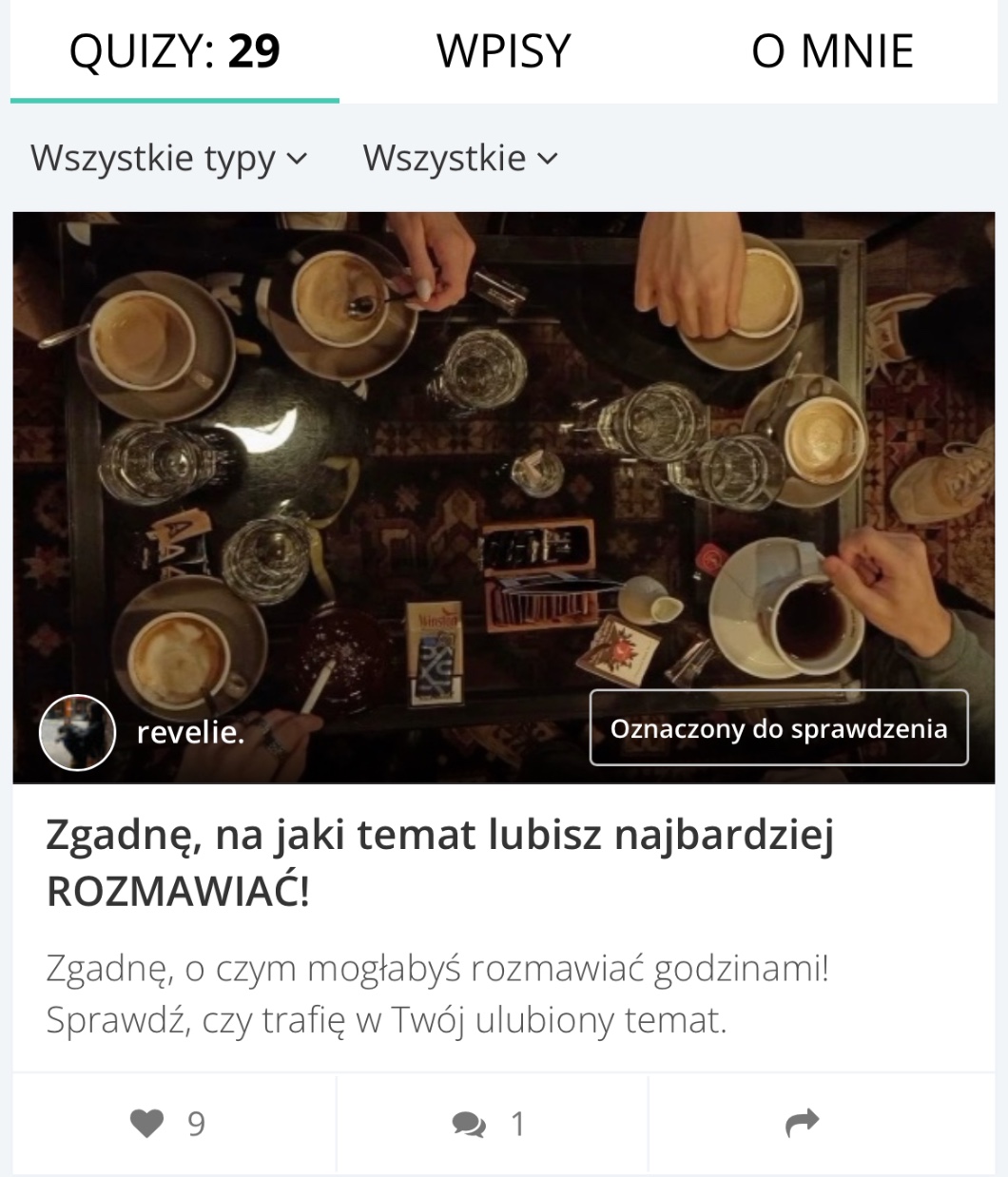1008x1177 pixels.
Task: Like the quiz with the heart icon
Action: click(x=147, y=1124)
